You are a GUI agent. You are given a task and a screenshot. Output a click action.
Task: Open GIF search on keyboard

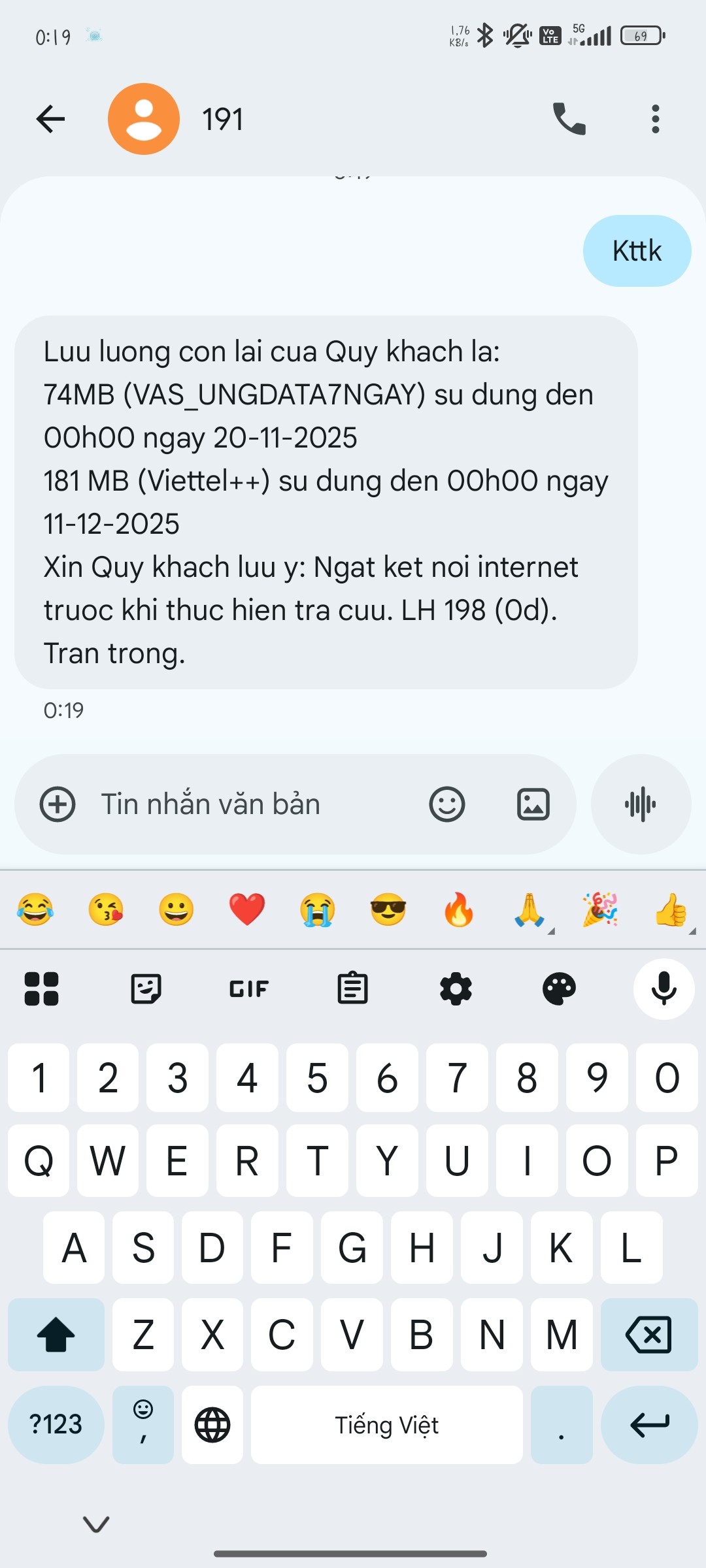(249, 988)
